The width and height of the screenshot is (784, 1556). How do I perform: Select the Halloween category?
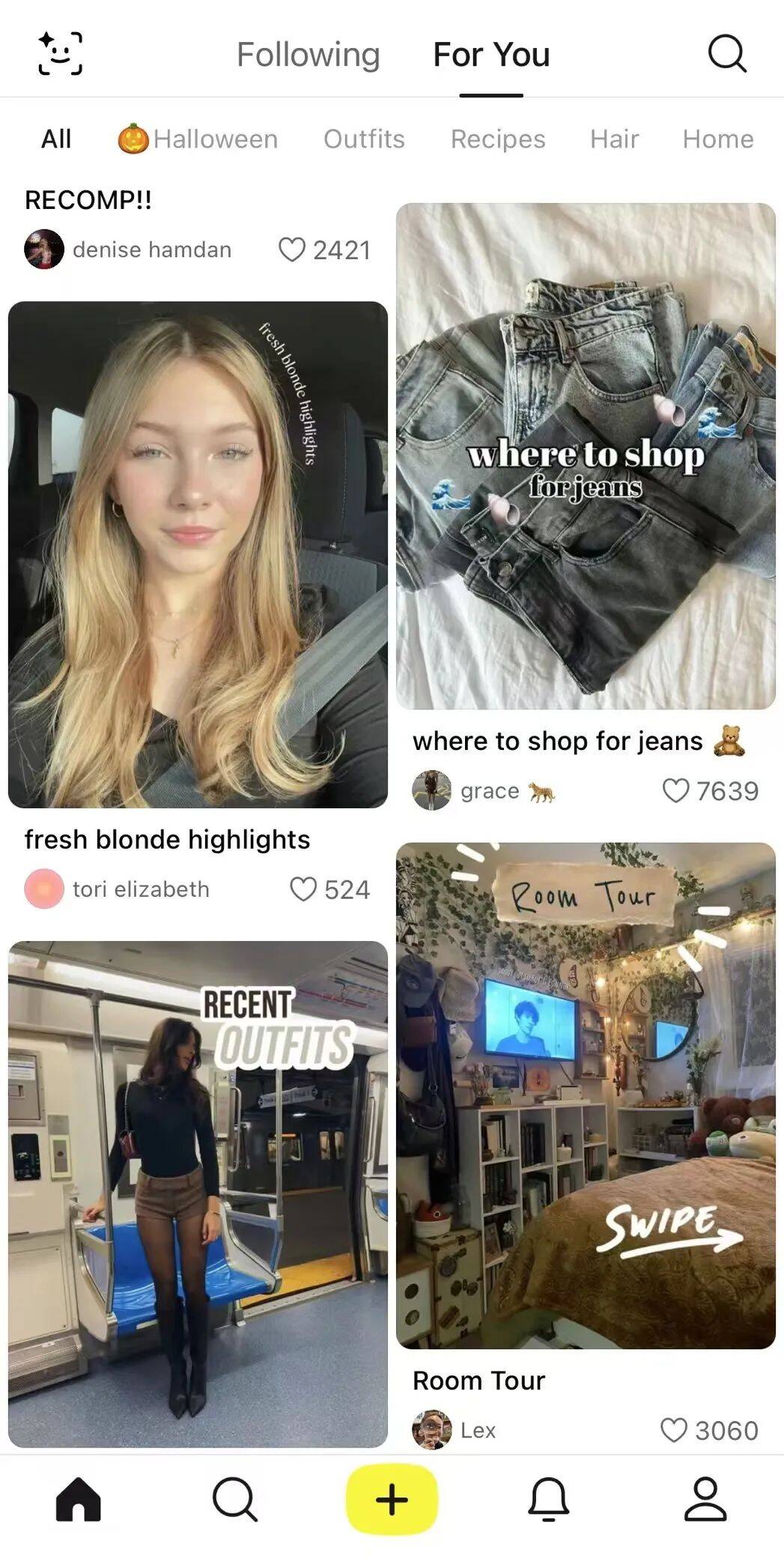[198, 139]
